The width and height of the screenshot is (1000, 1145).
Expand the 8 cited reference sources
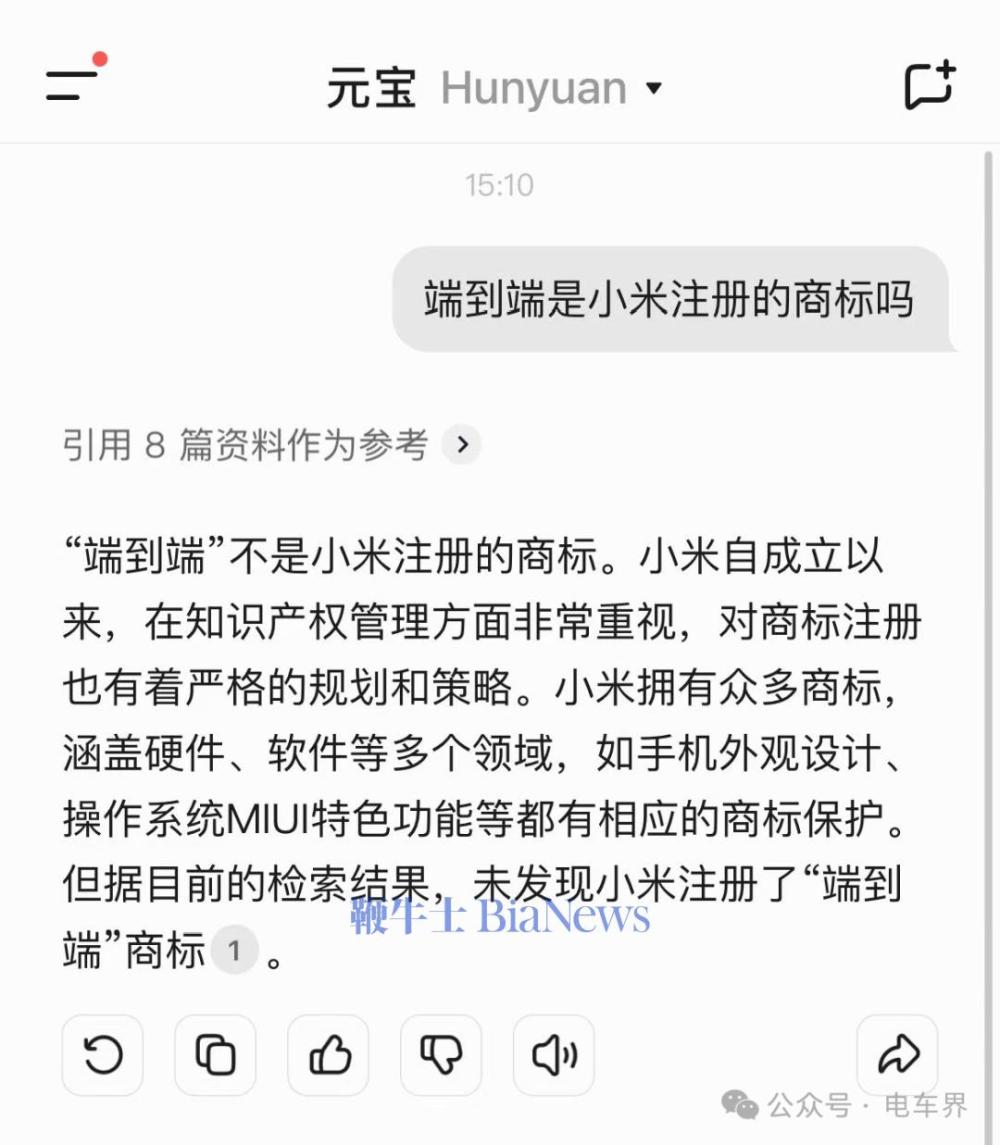(461, 444)
